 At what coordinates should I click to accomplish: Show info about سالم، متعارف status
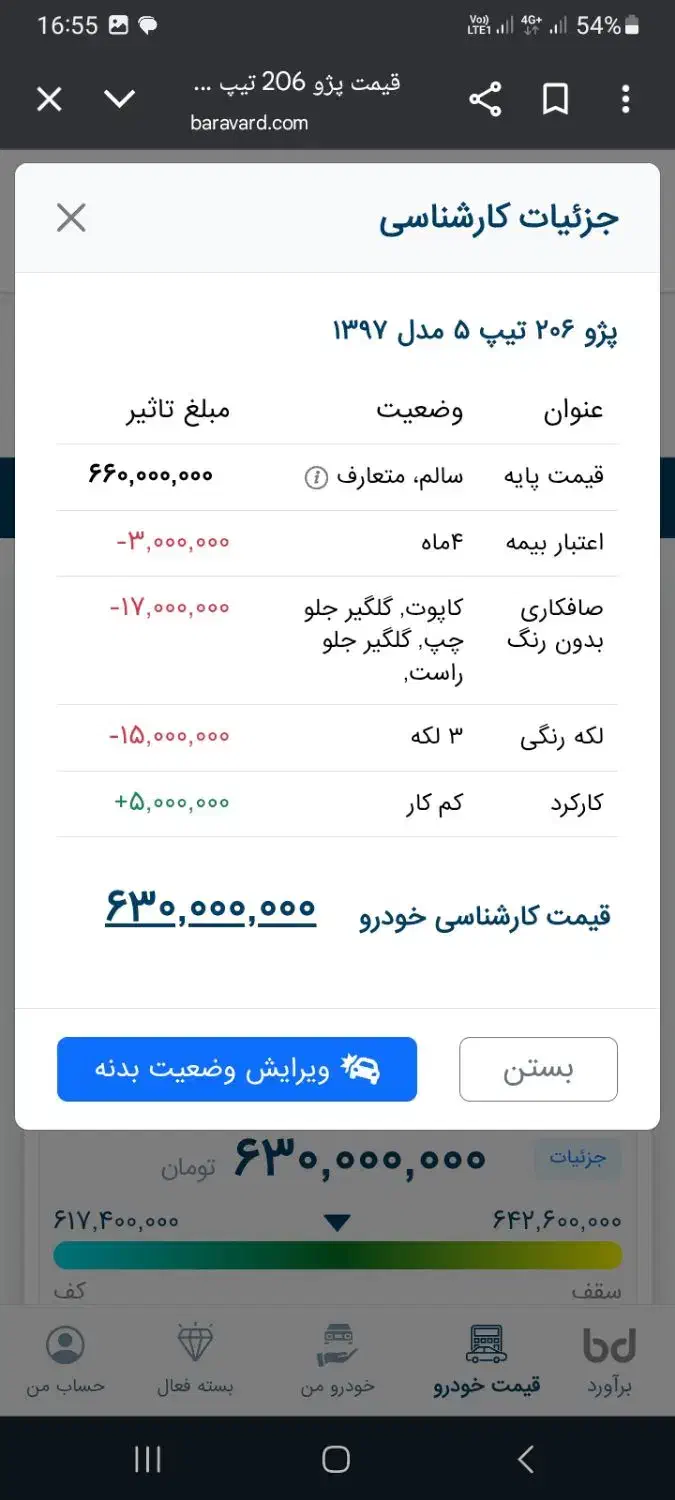click(316, 478)
